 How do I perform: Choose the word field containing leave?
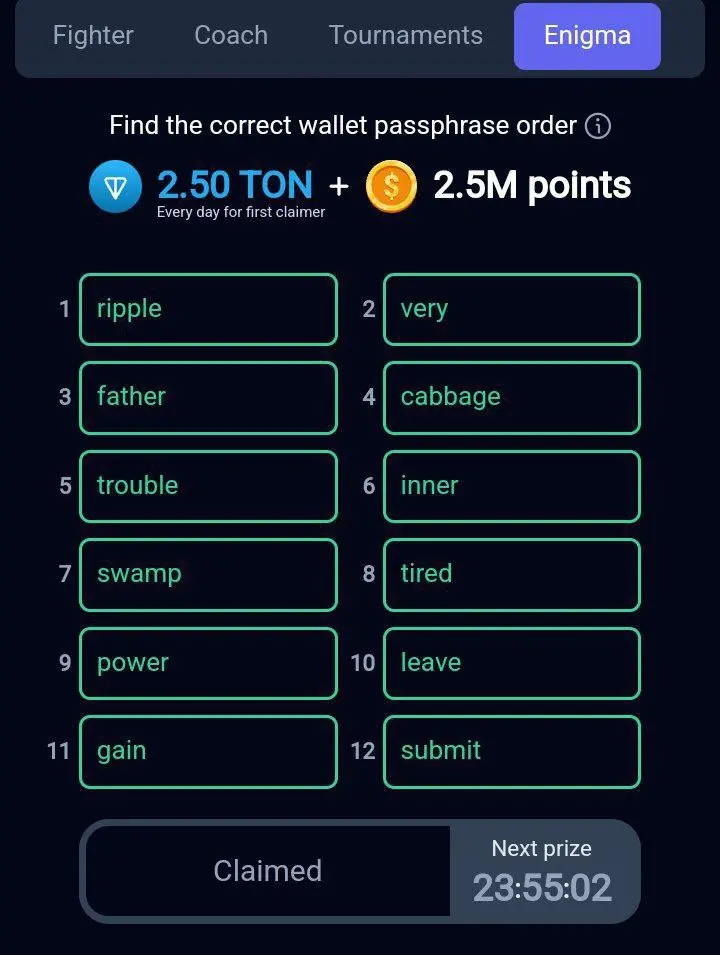[x=511, y=663]
